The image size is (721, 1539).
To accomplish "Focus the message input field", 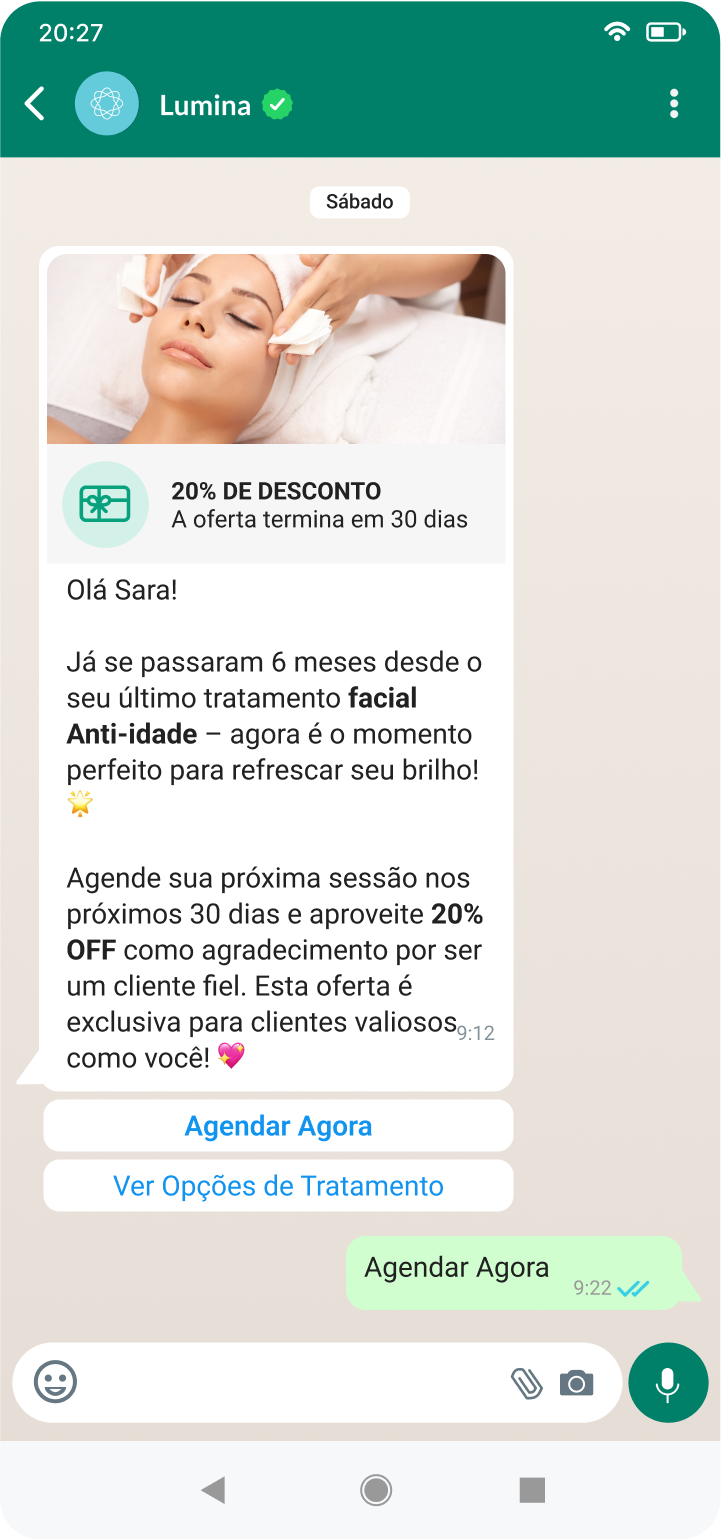I will click(x=290, y=1383).
